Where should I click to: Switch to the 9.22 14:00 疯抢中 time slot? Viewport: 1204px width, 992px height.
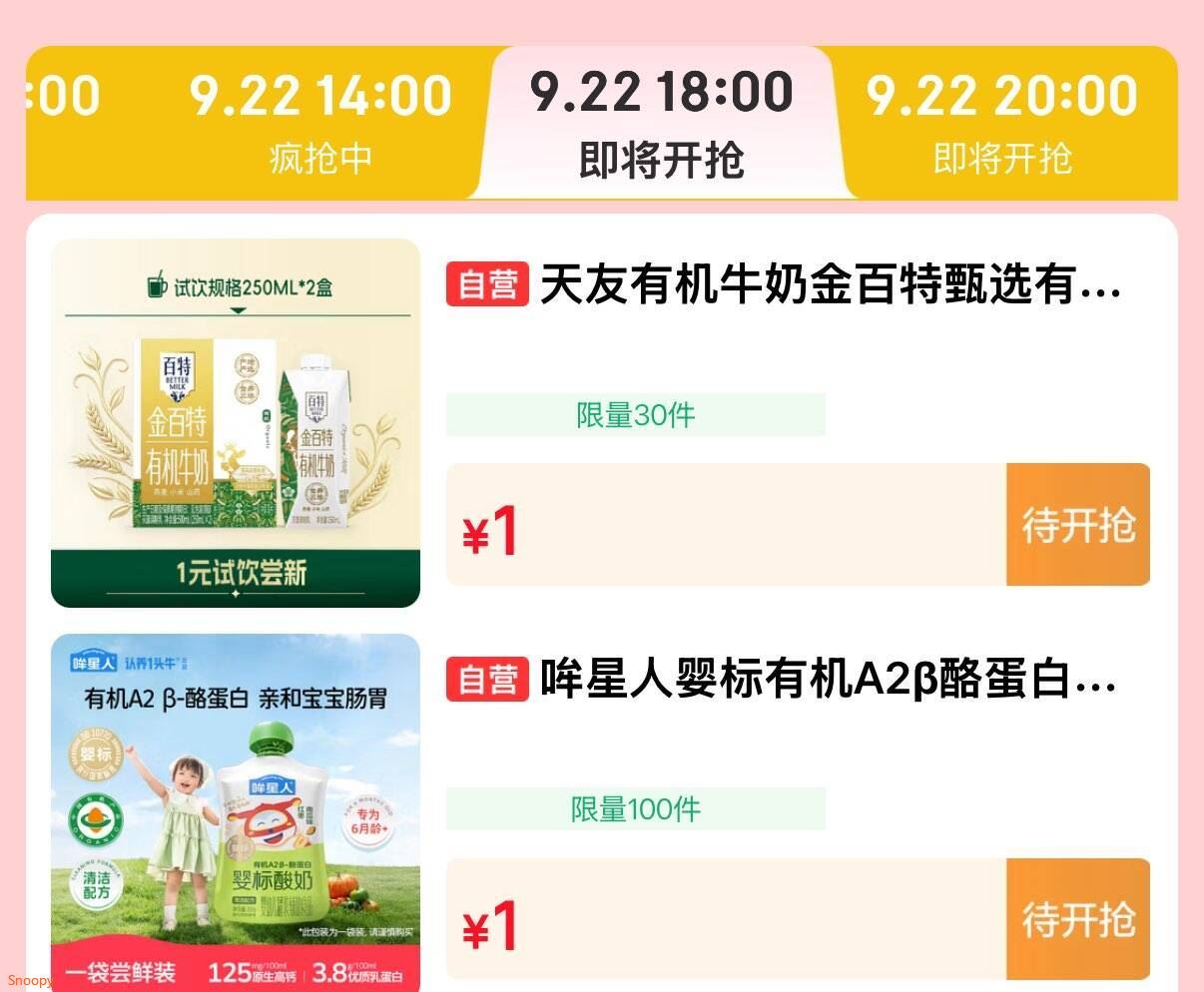point(319,124)
